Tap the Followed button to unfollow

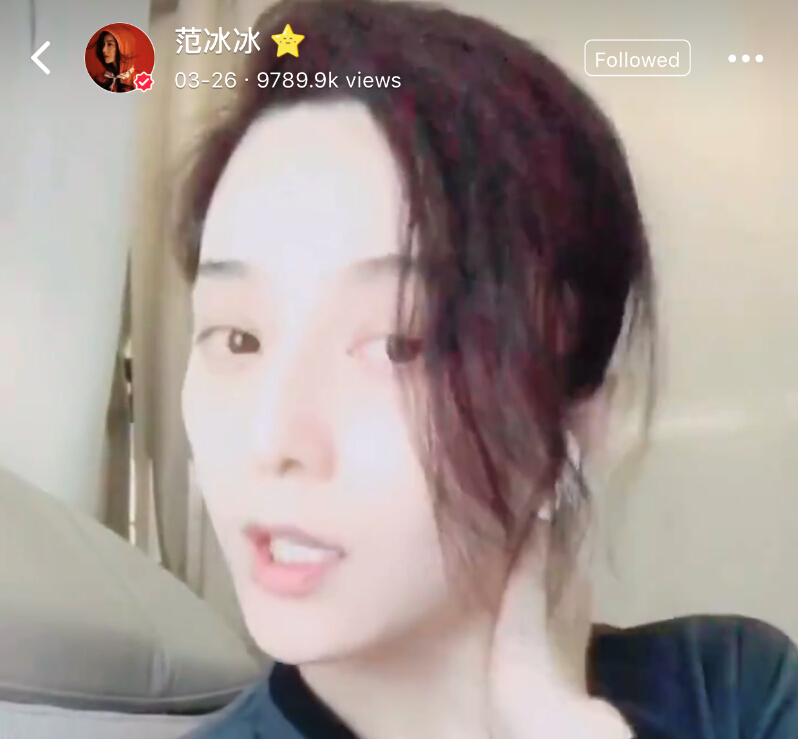637,59
